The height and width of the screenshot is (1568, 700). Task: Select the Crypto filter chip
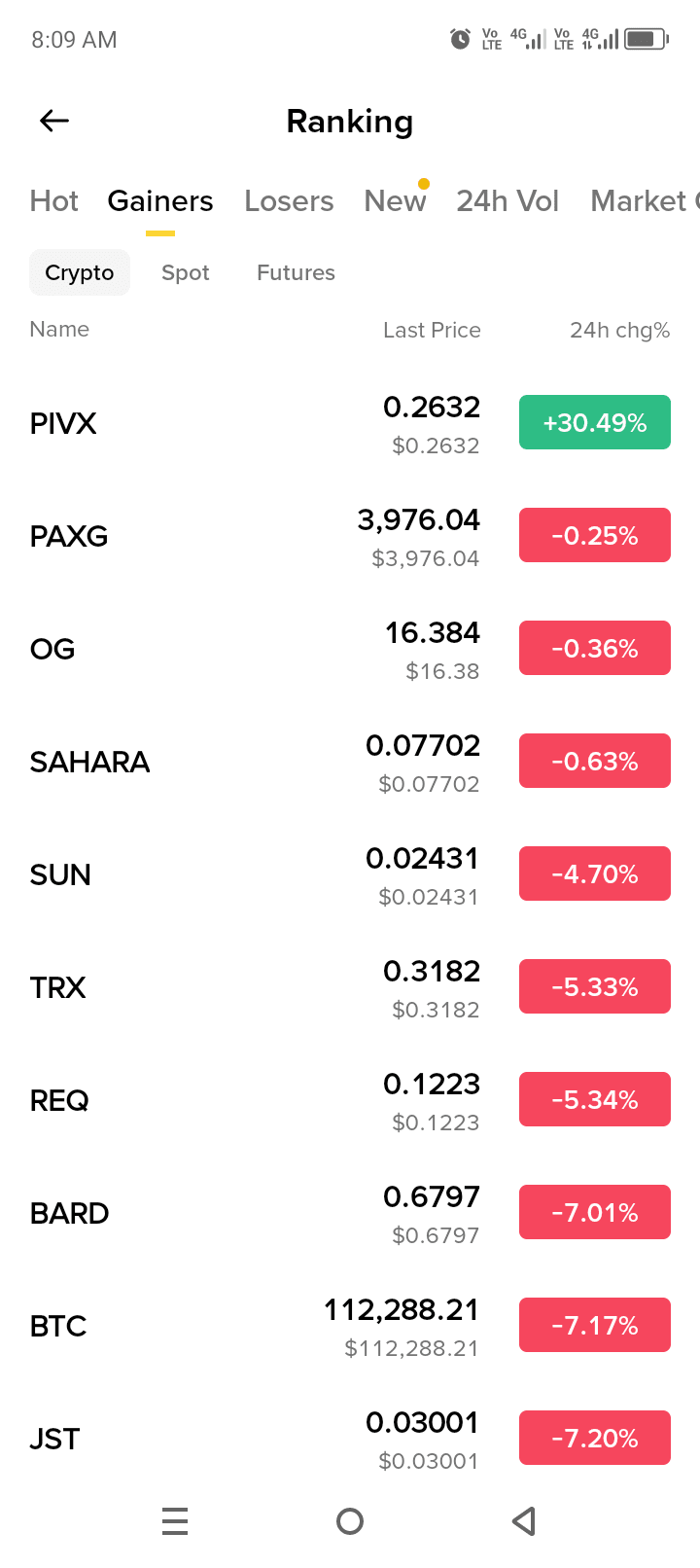click(x=80, y=272)
